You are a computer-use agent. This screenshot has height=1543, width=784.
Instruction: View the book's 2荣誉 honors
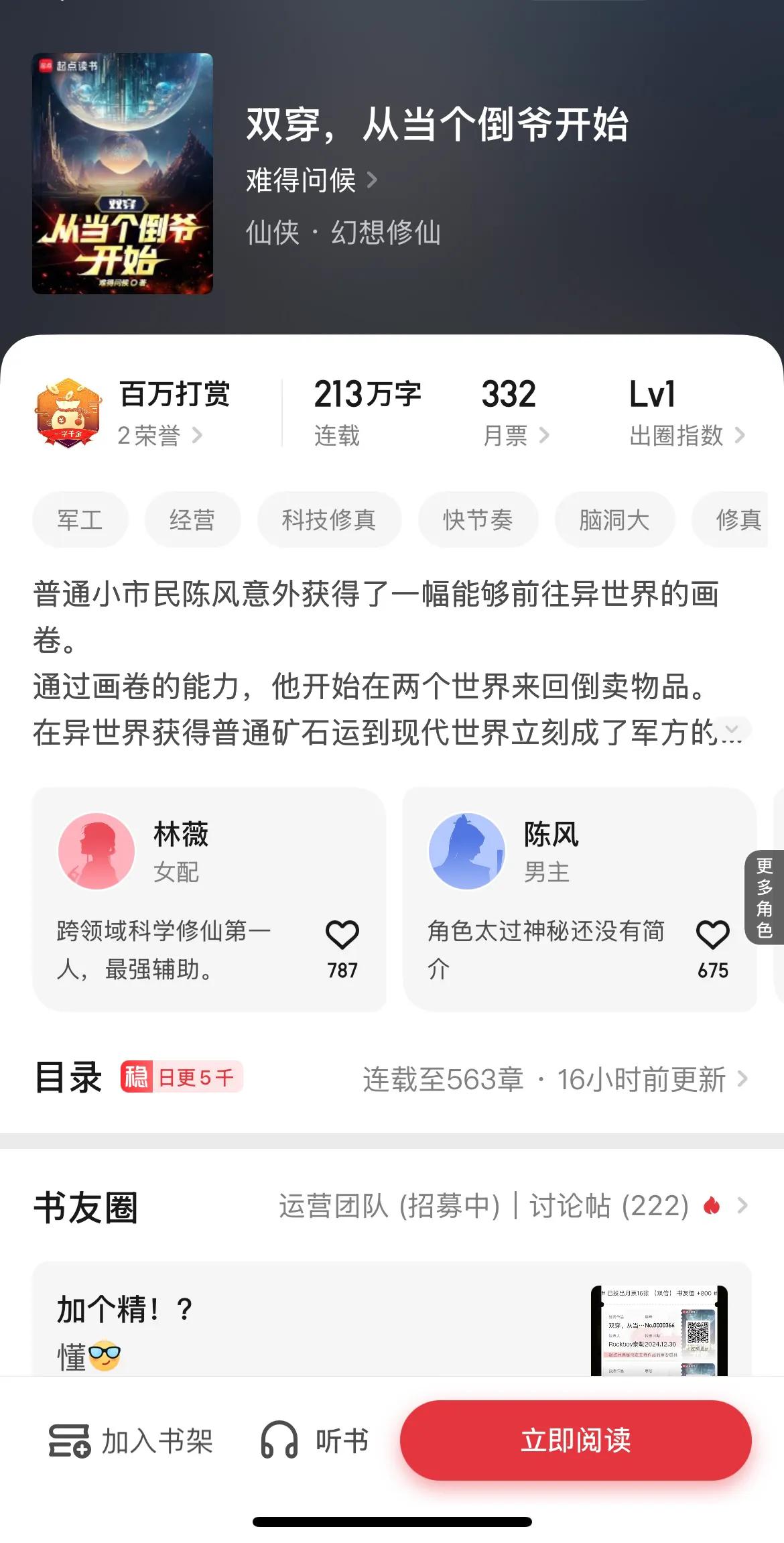pos(159,436)
